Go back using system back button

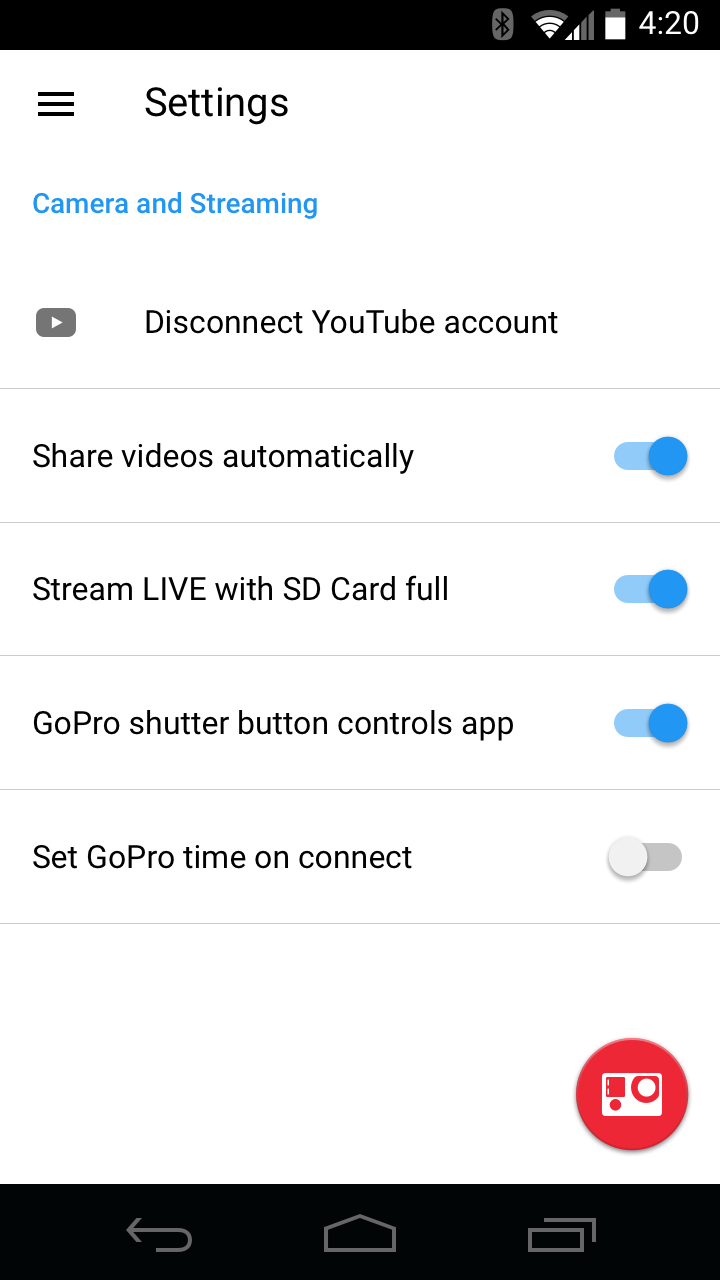(160, 1235)
